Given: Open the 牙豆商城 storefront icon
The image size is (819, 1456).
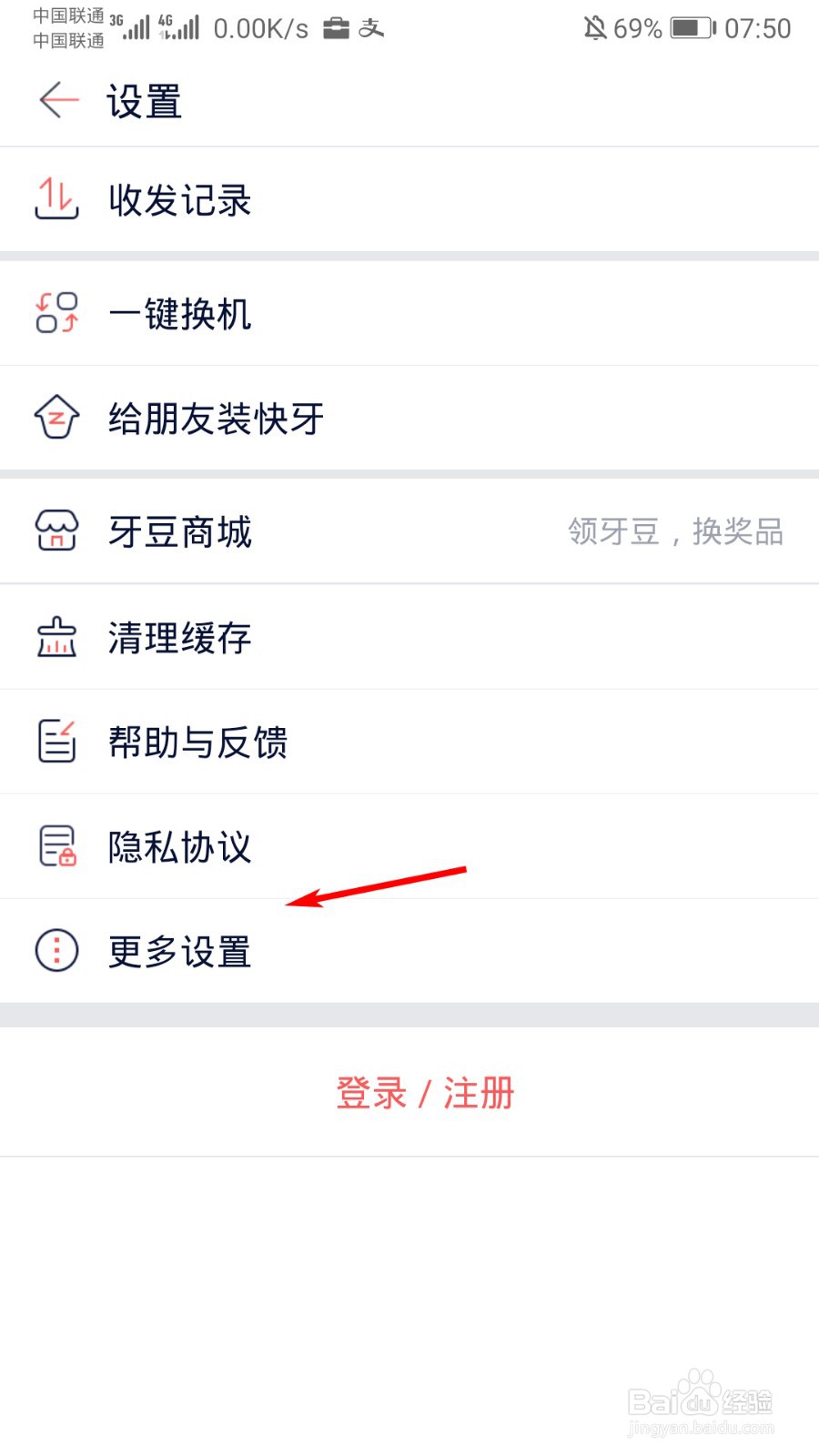Looking at the screenshot, I should coord(56,532).
